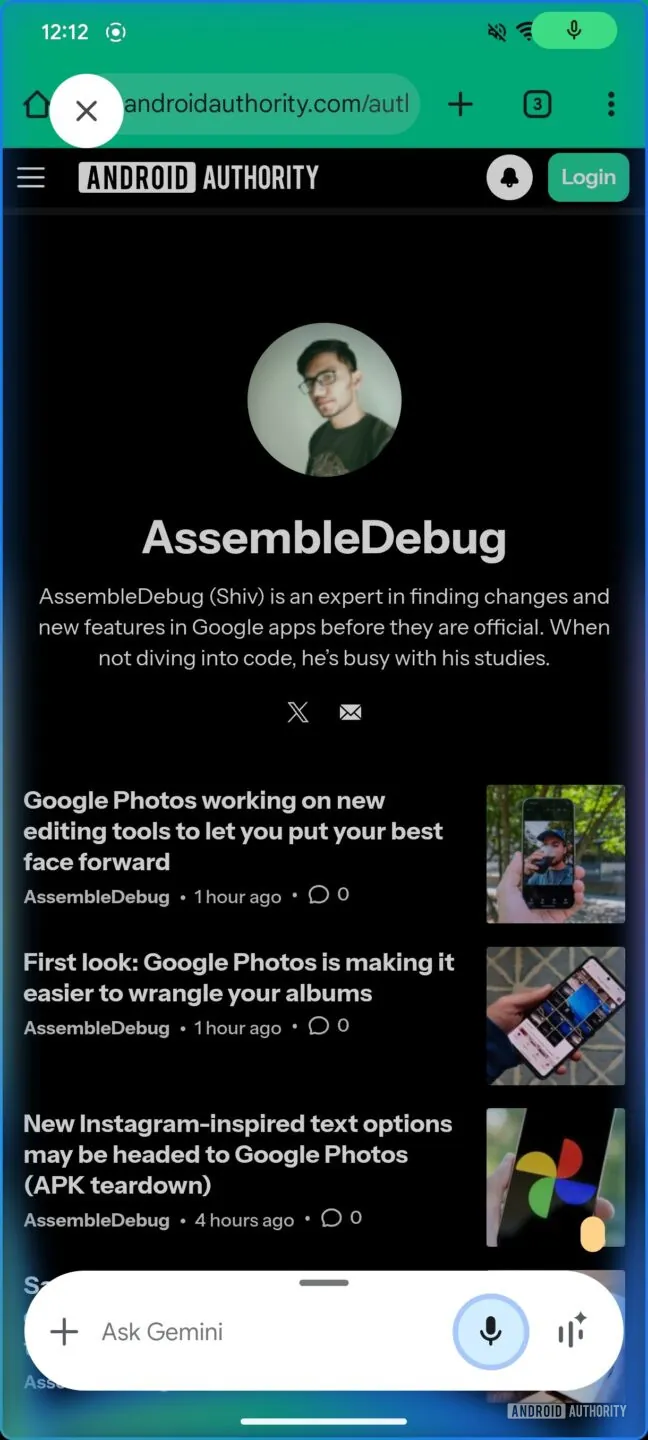The width and height of the screenshot is (648, 1440).
Task: Open the browser home page
Action: point(36,104)
